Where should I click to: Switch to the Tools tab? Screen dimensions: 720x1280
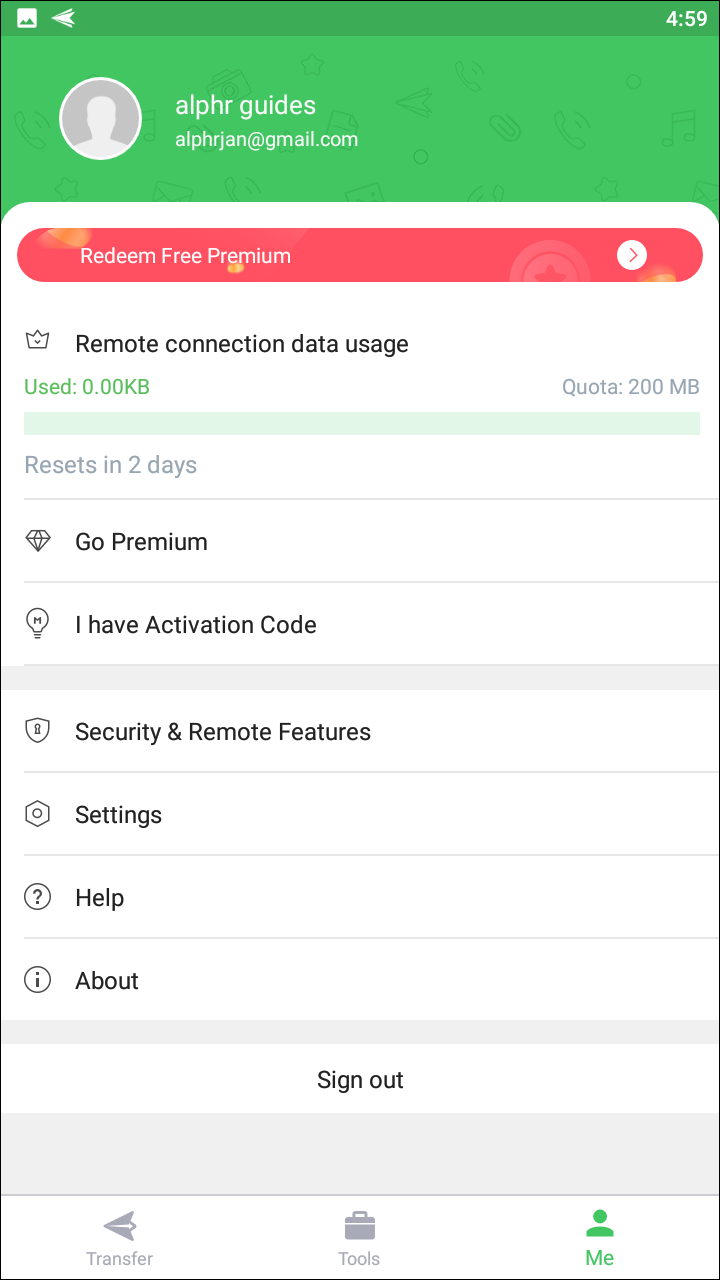point(360,1238)
